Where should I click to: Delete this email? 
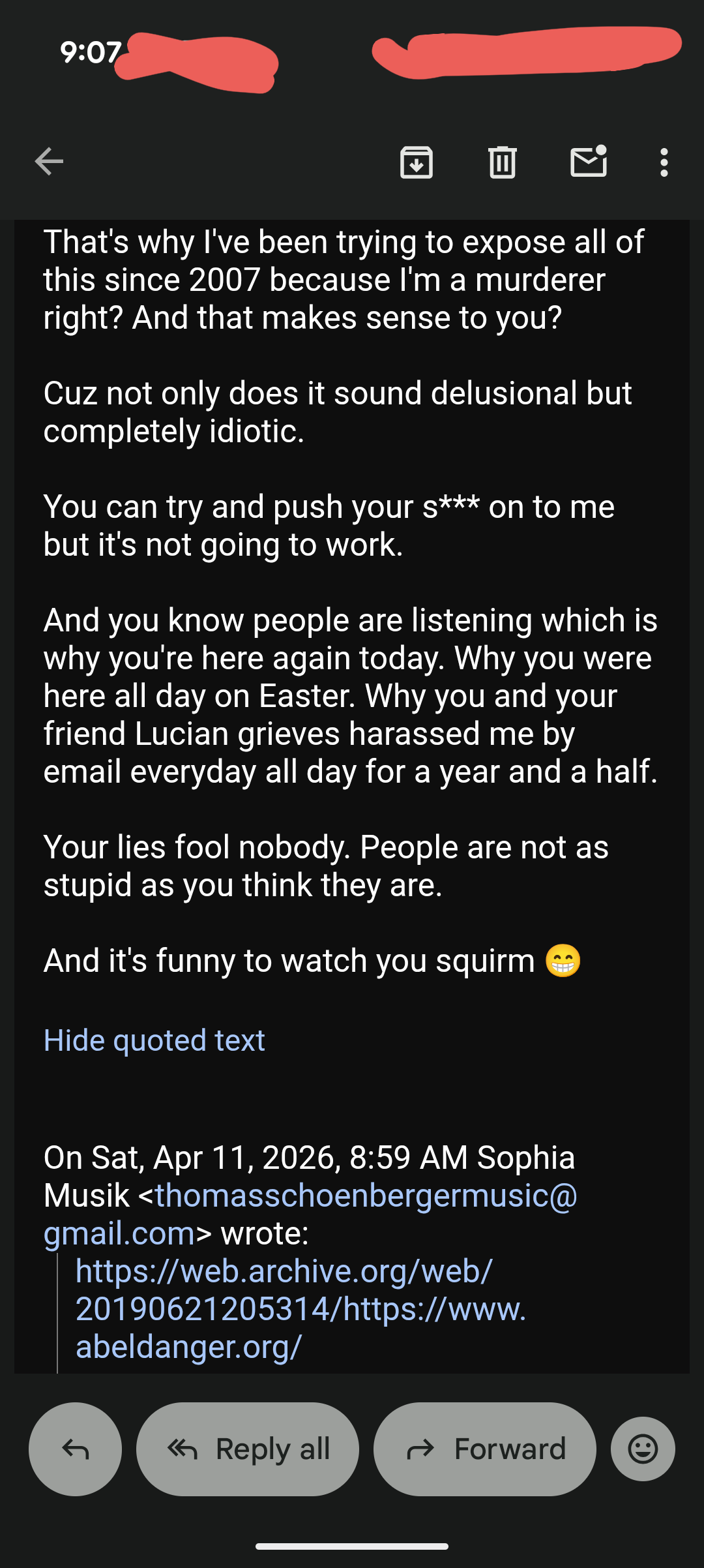click(x=503, y=162)
